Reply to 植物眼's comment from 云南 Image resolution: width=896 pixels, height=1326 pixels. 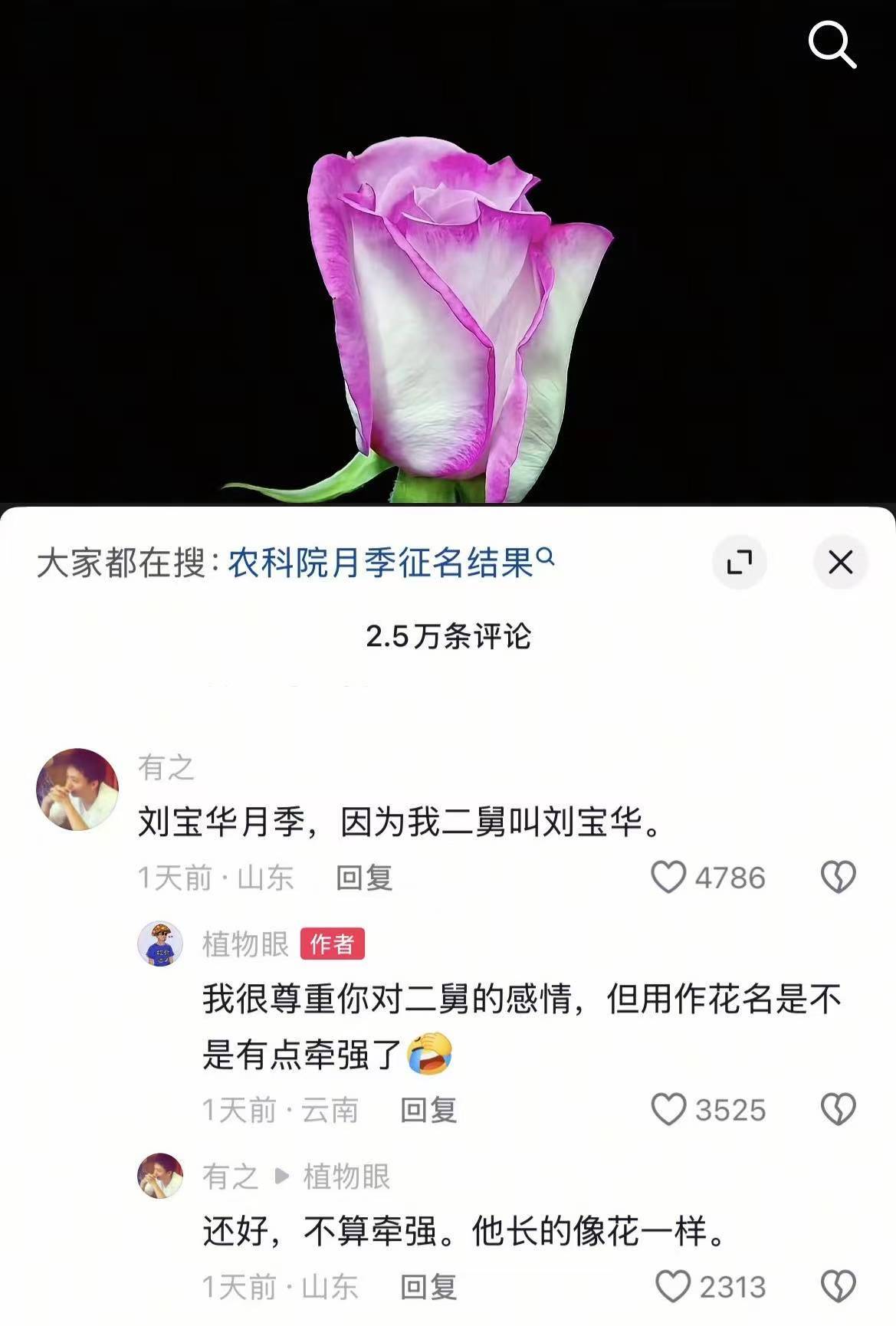click(x=428, y=1110)
